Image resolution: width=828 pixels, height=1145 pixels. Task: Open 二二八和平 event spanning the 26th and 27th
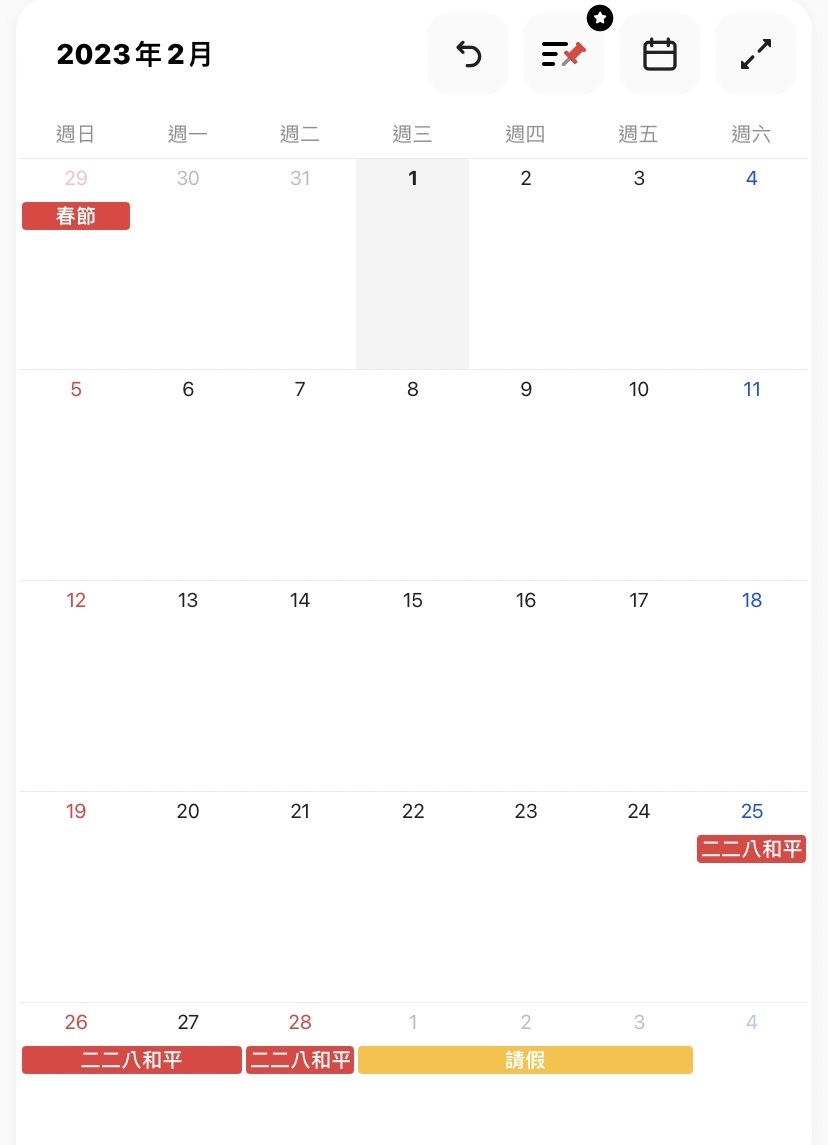(x=132, y=1060)
